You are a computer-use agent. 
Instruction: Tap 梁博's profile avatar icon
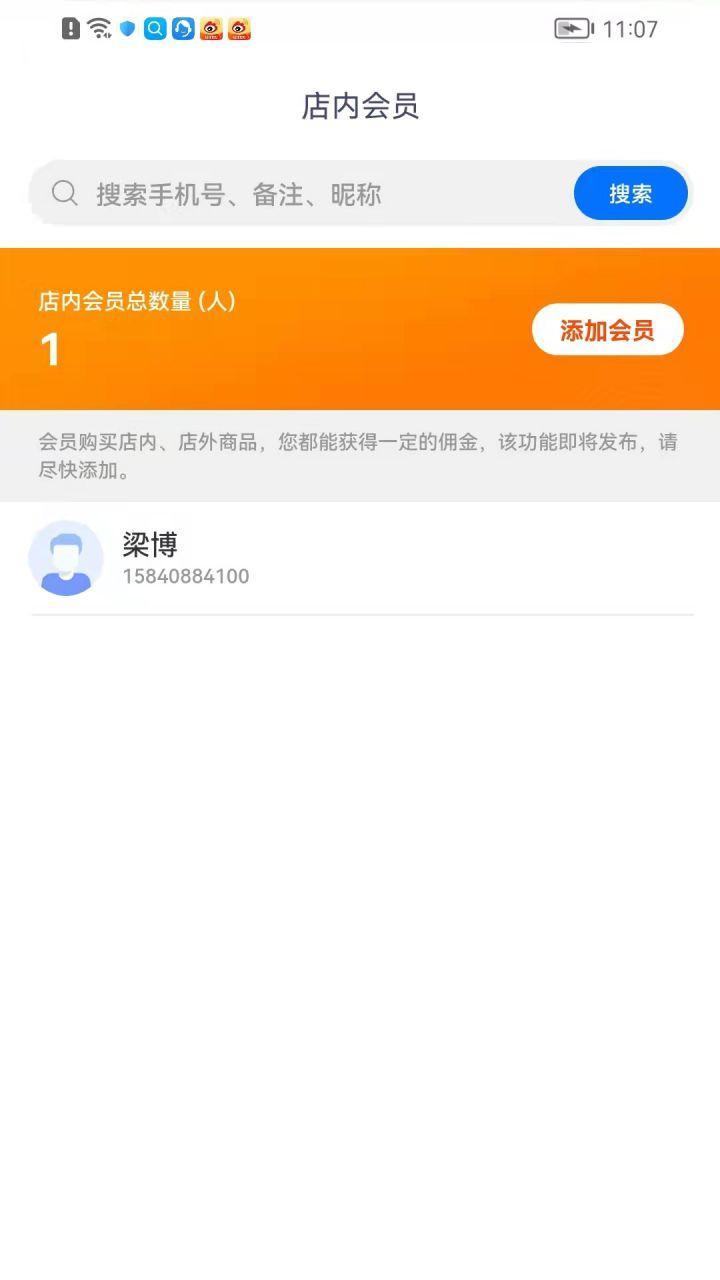(x=66, y=558)
